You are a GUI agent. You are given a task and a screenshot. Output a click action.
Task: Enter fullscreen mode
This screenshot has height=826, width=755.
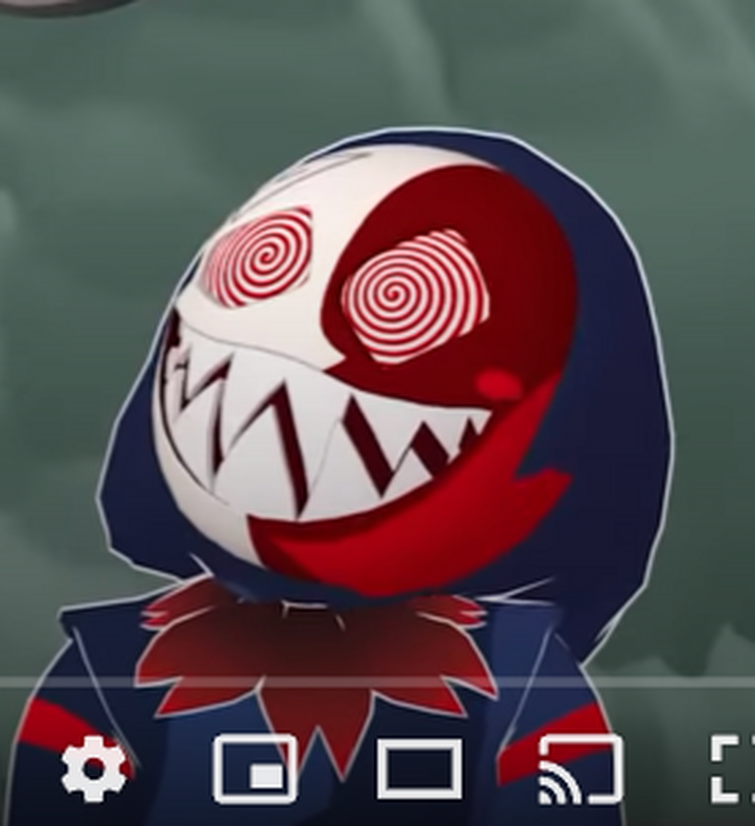pos(733,770)
